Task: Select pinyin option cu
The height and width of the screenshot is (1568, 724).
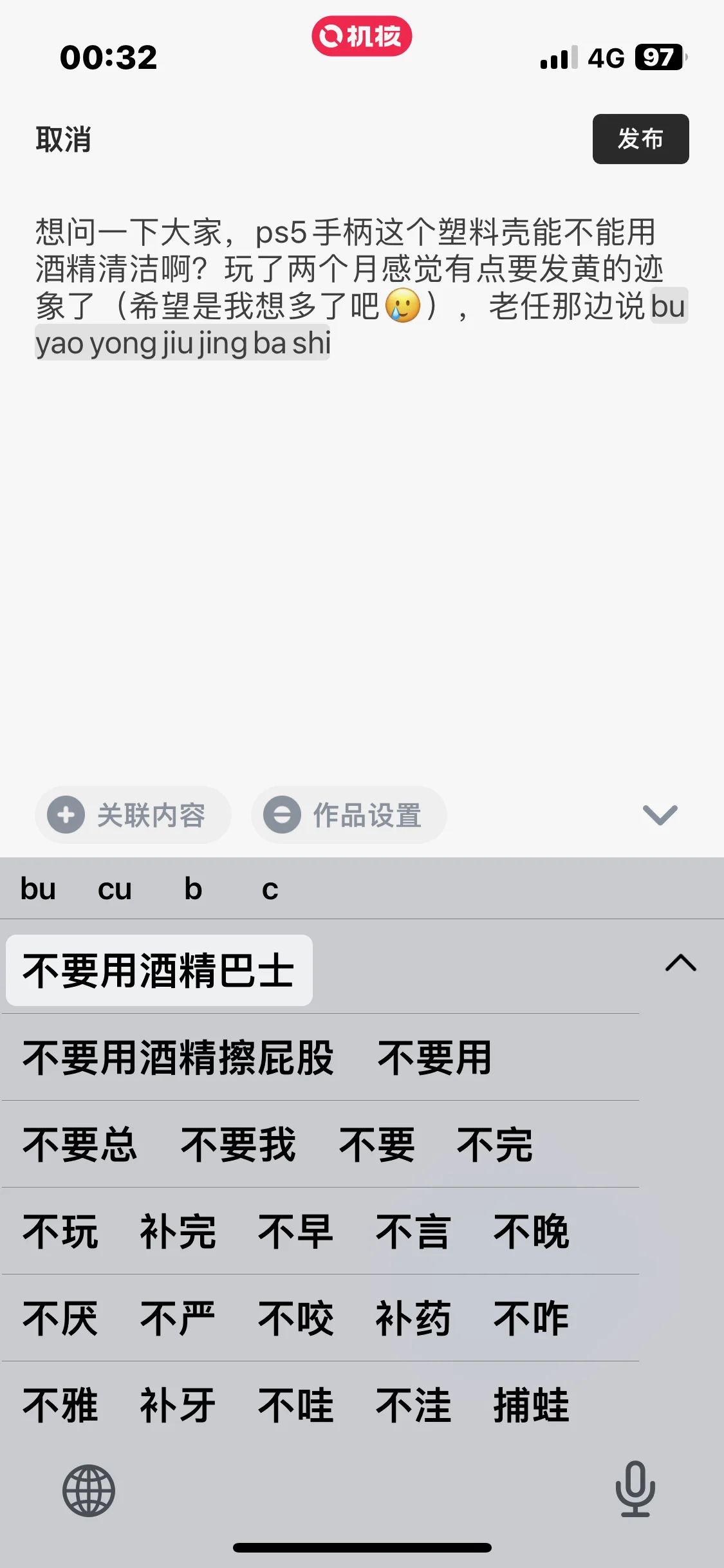Action: coord(115,889)
